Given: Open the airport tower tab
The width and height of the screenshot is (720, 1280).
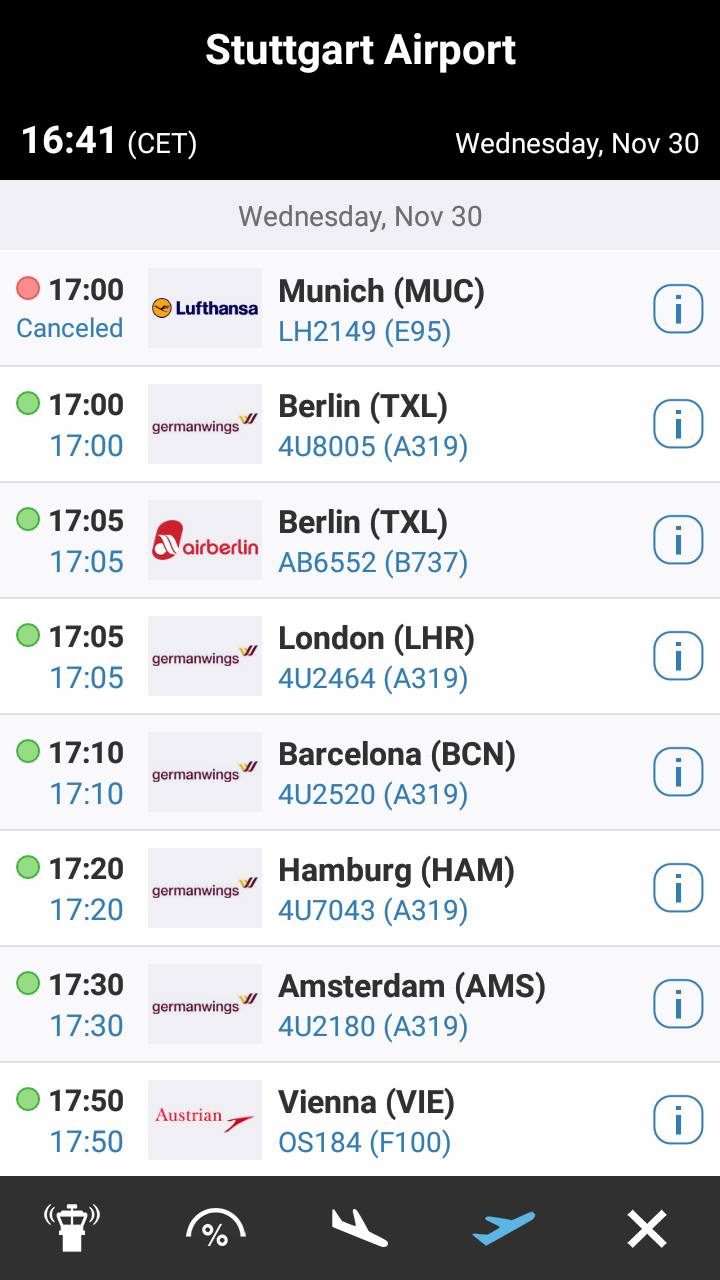Looking at the screenshot, I should coord(72,1228).
